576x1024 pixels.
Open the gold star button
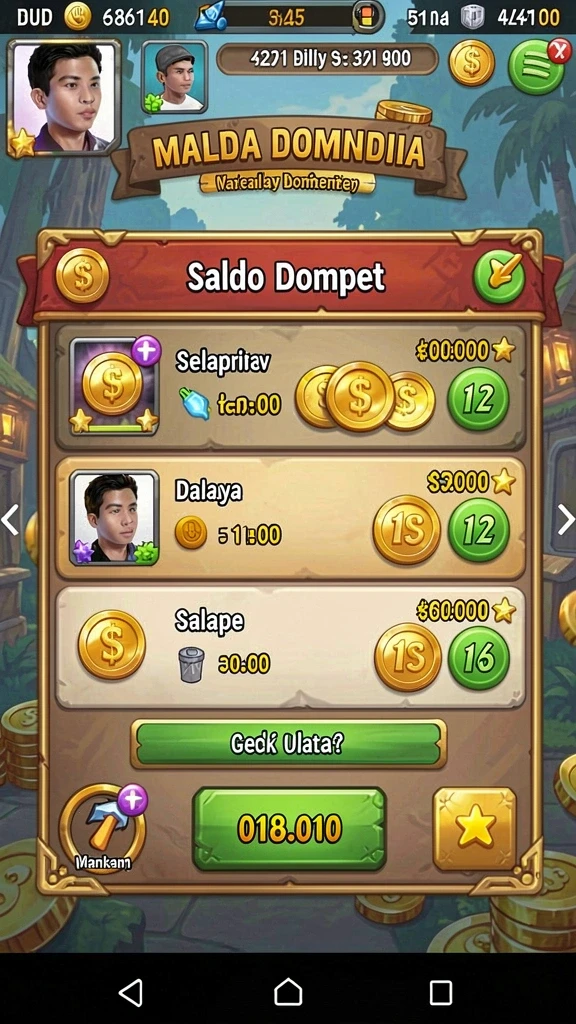point(475,829)
